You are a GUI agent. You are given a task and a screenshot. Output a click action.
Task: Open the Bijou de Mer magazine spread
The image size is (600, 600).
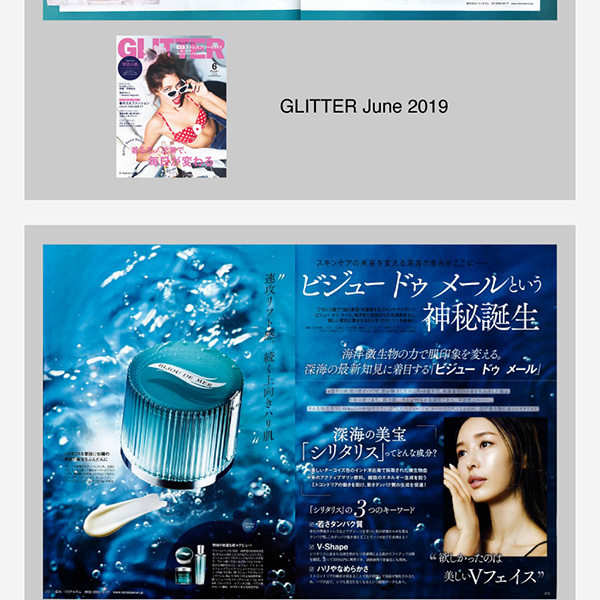tap(300, 420)
